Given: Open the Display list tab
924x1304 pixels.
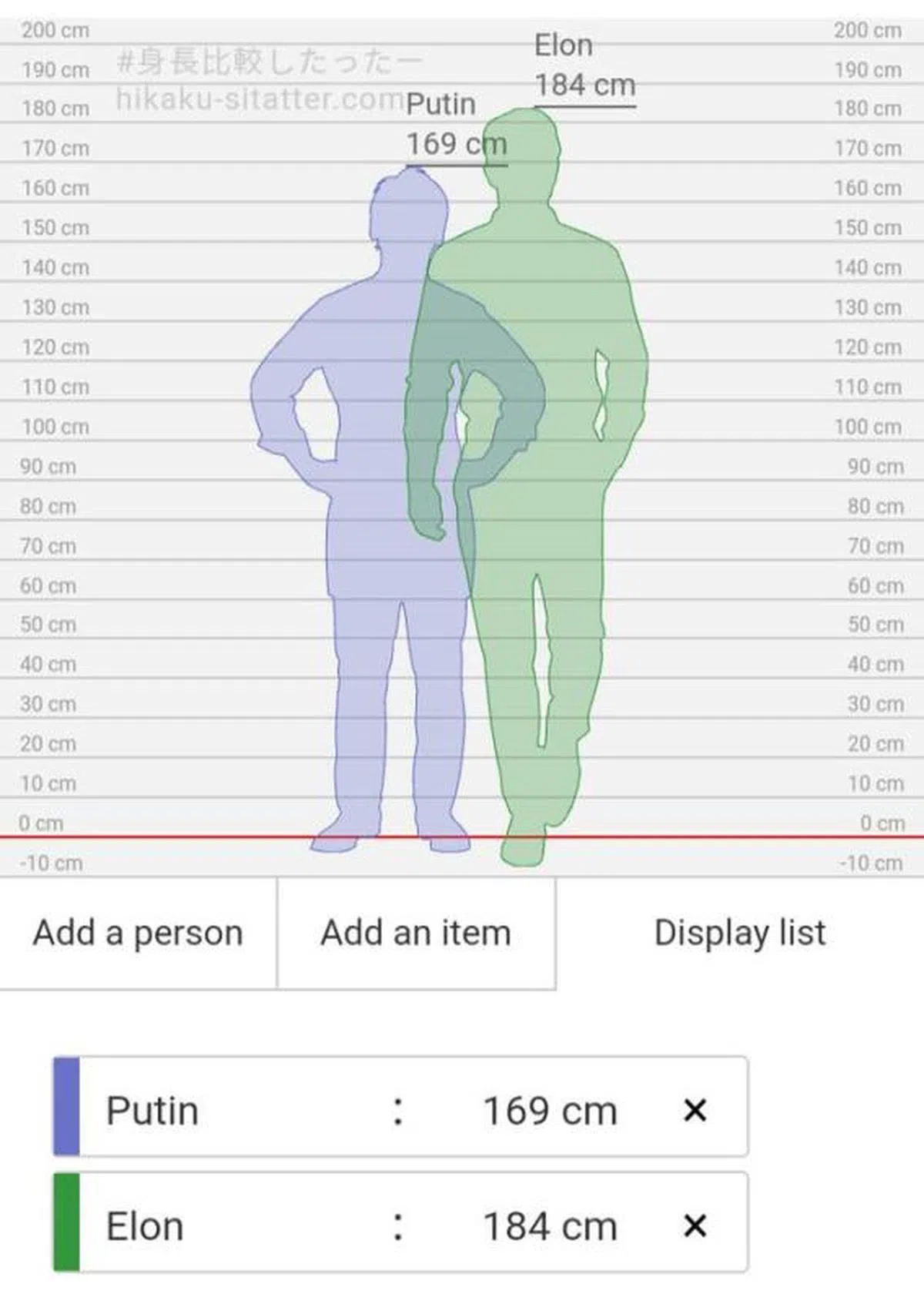Looking at the screenshot, I should click(x=739, y=933).
